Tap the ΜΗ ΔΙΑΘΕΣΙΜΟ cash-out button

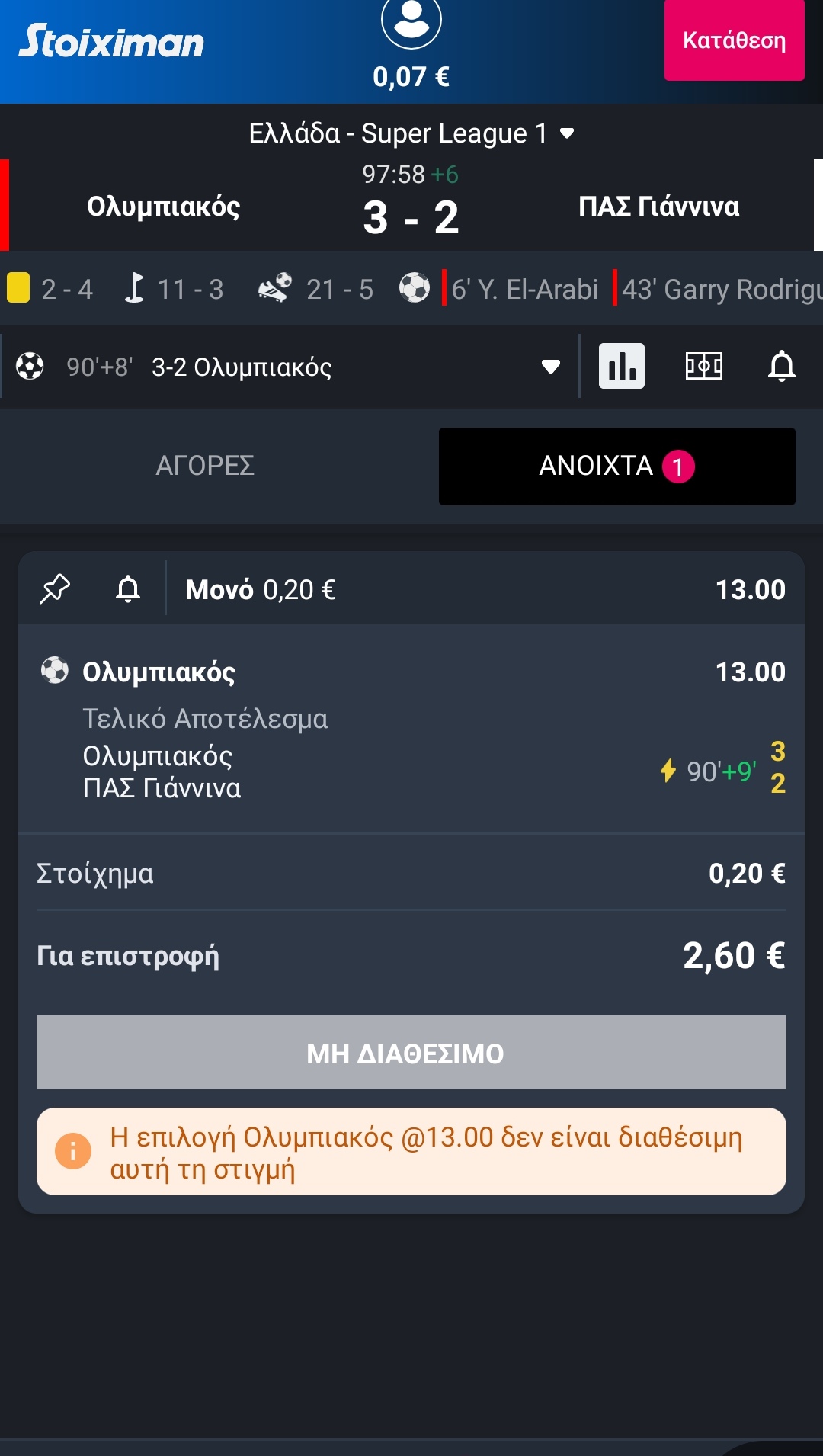tap(411, 1053)
